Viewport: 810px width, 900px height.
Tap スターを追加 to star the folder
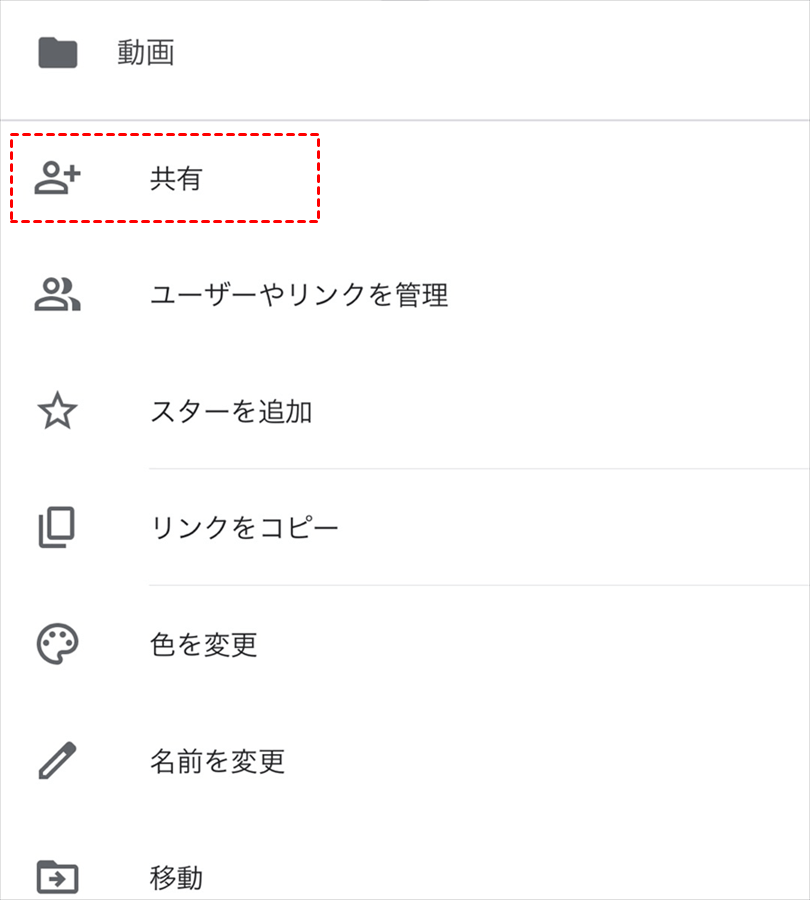pyautogui.click(x=231, y=411)
